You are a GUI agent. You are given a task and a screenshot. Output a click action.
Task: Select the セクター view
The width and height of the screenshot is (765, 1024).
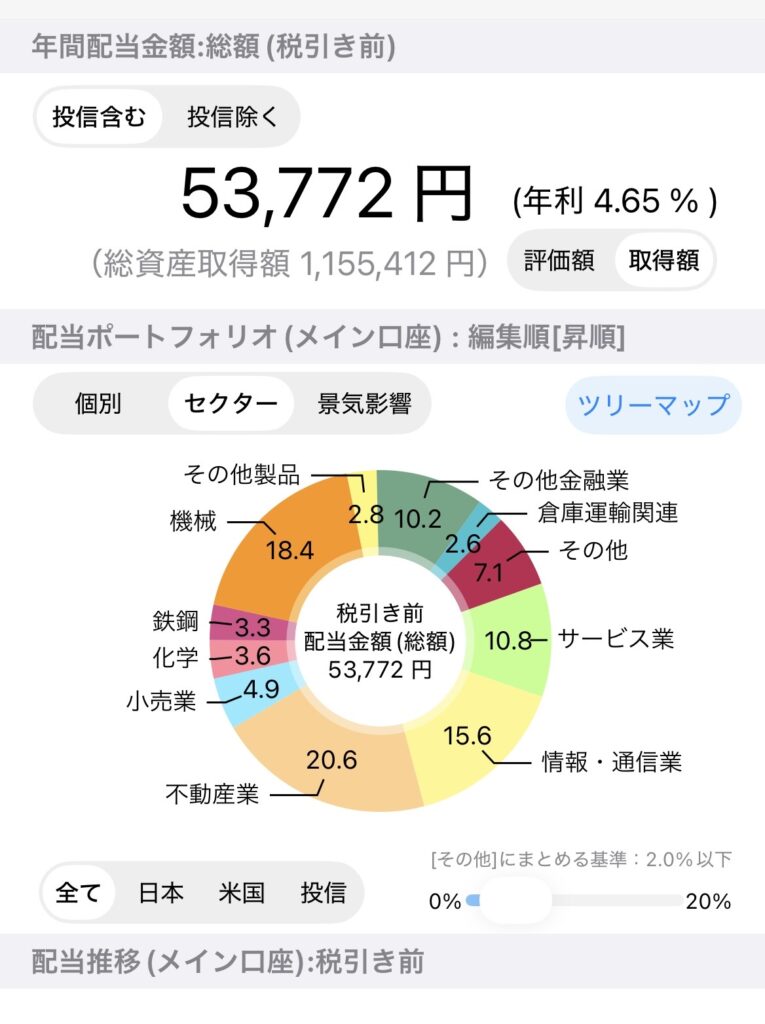point(231,404)
